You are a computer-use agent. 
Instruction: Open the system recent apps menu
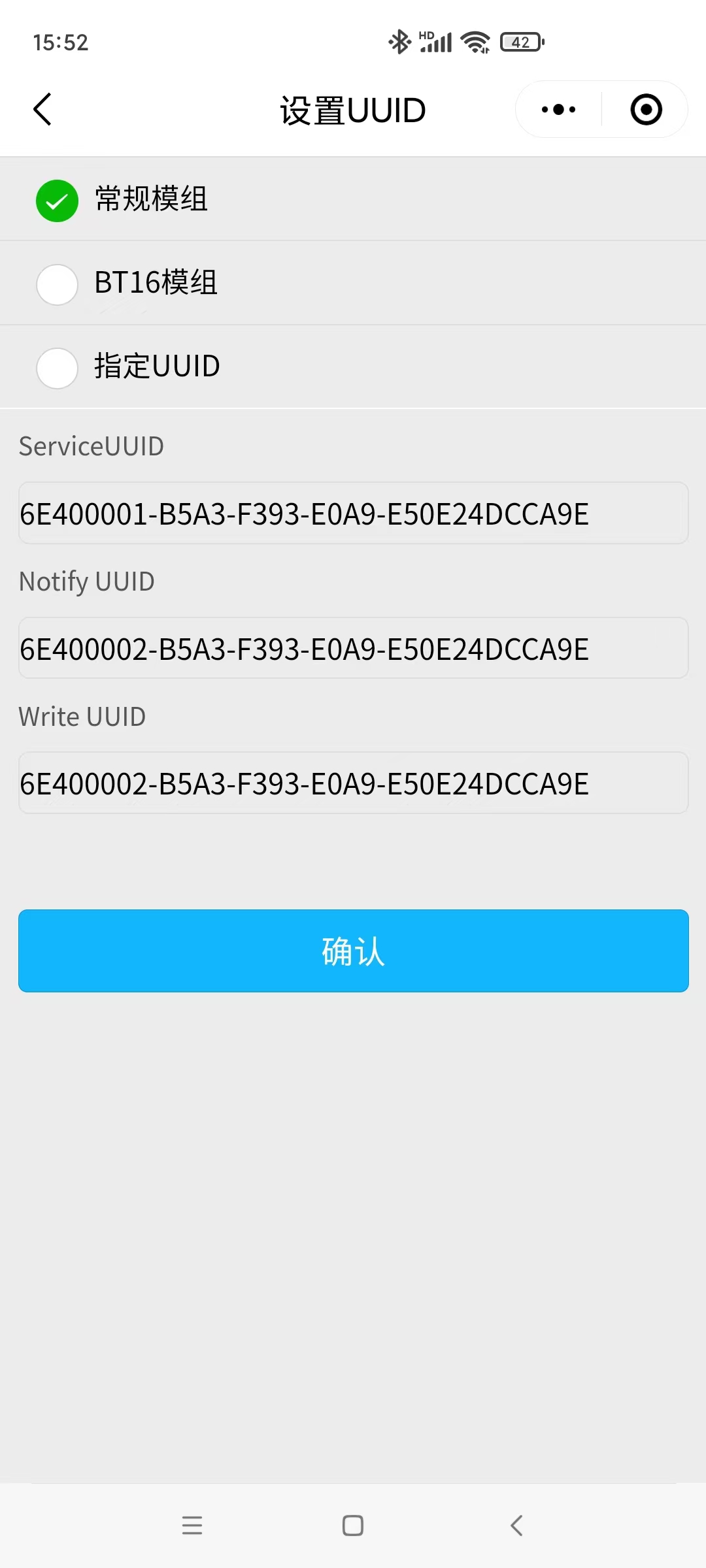click(x=192, y=1526)
